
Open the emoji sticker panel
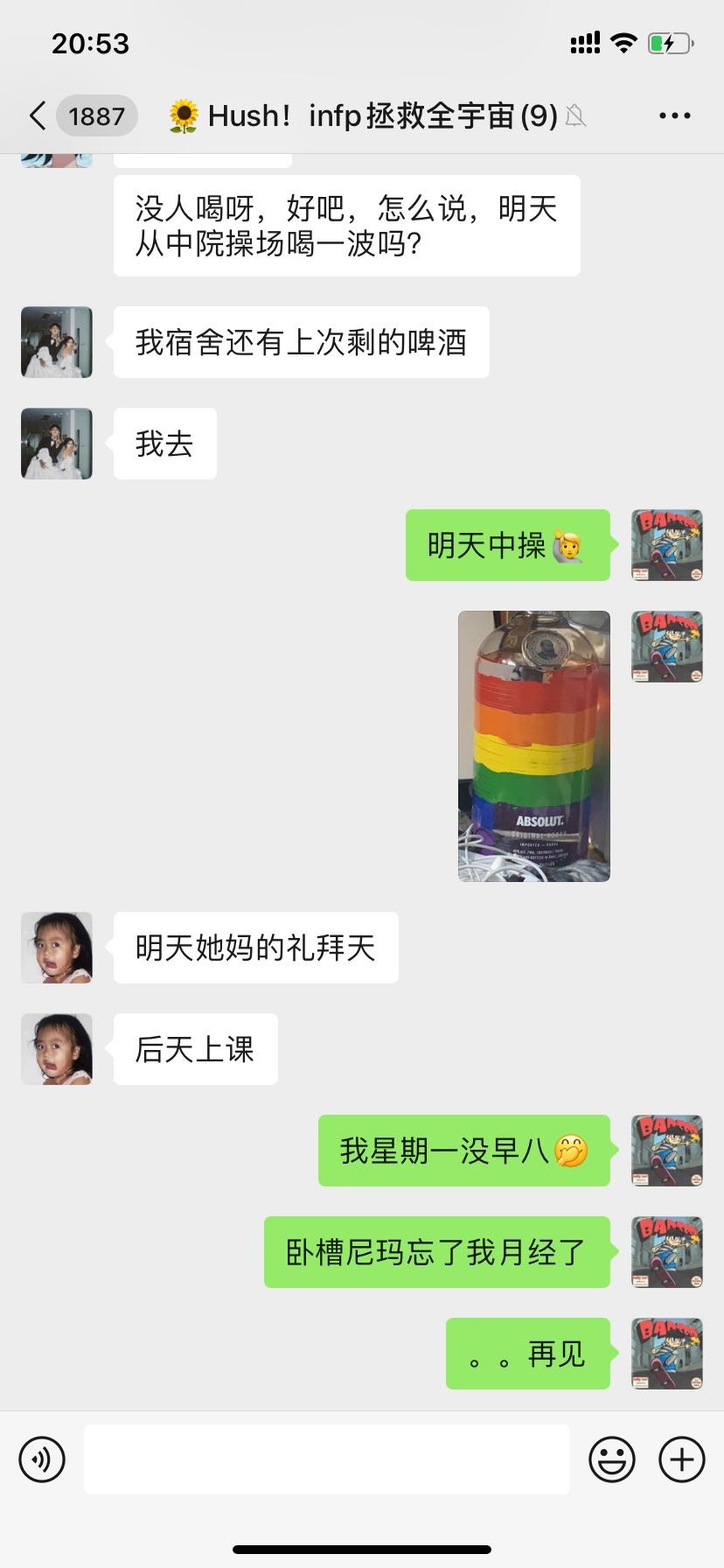click(611, 1459)
